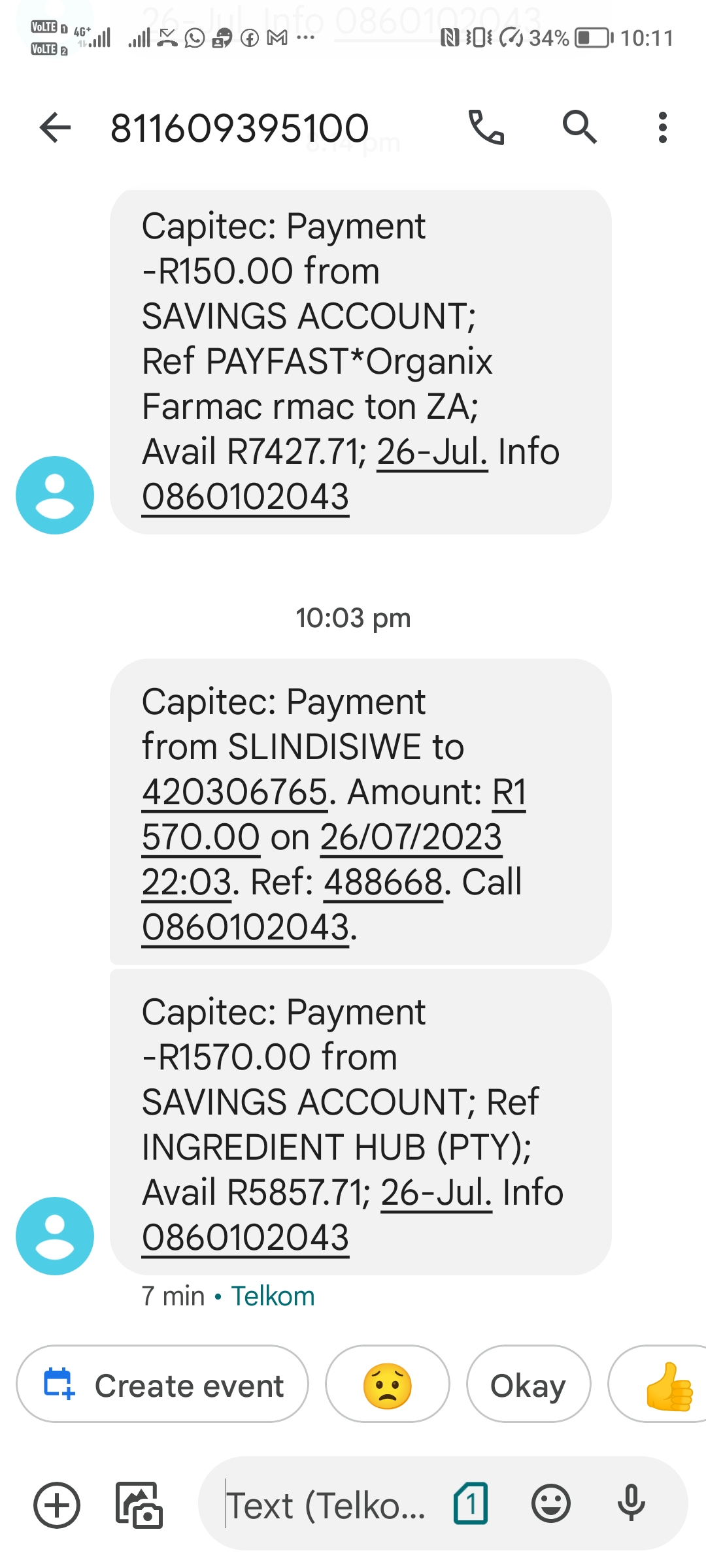This screenshot has width=706, height=1568.
Task: Reply with Okay suggestion
Action: pos(528,1384)
